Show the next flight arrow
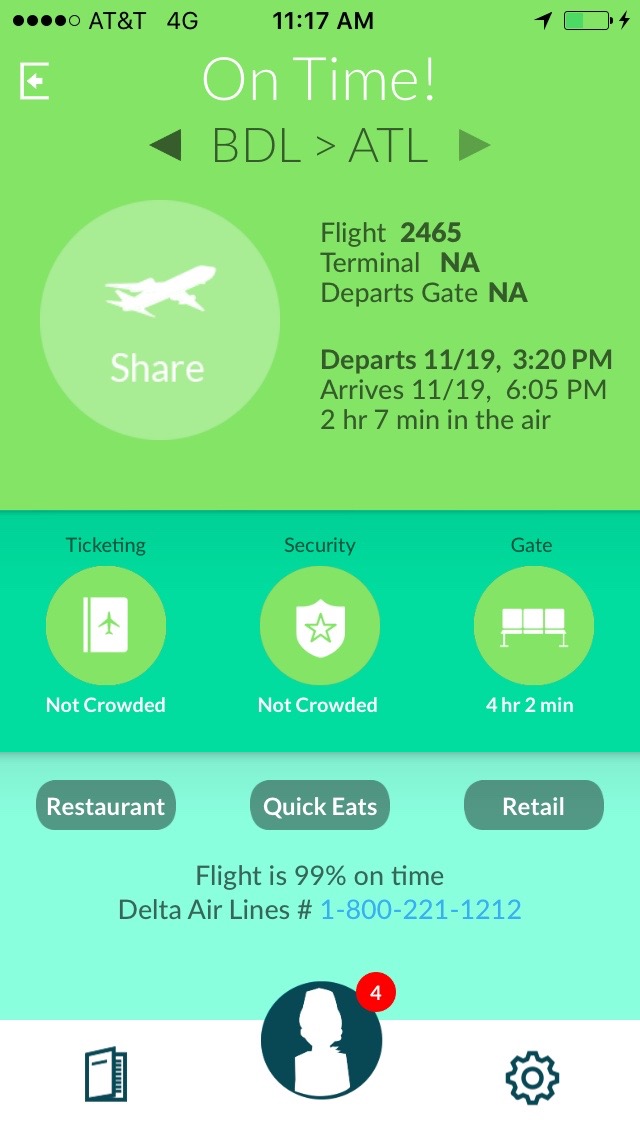The width and height of the screenshot is (640, 1136). tap(474, 146)
